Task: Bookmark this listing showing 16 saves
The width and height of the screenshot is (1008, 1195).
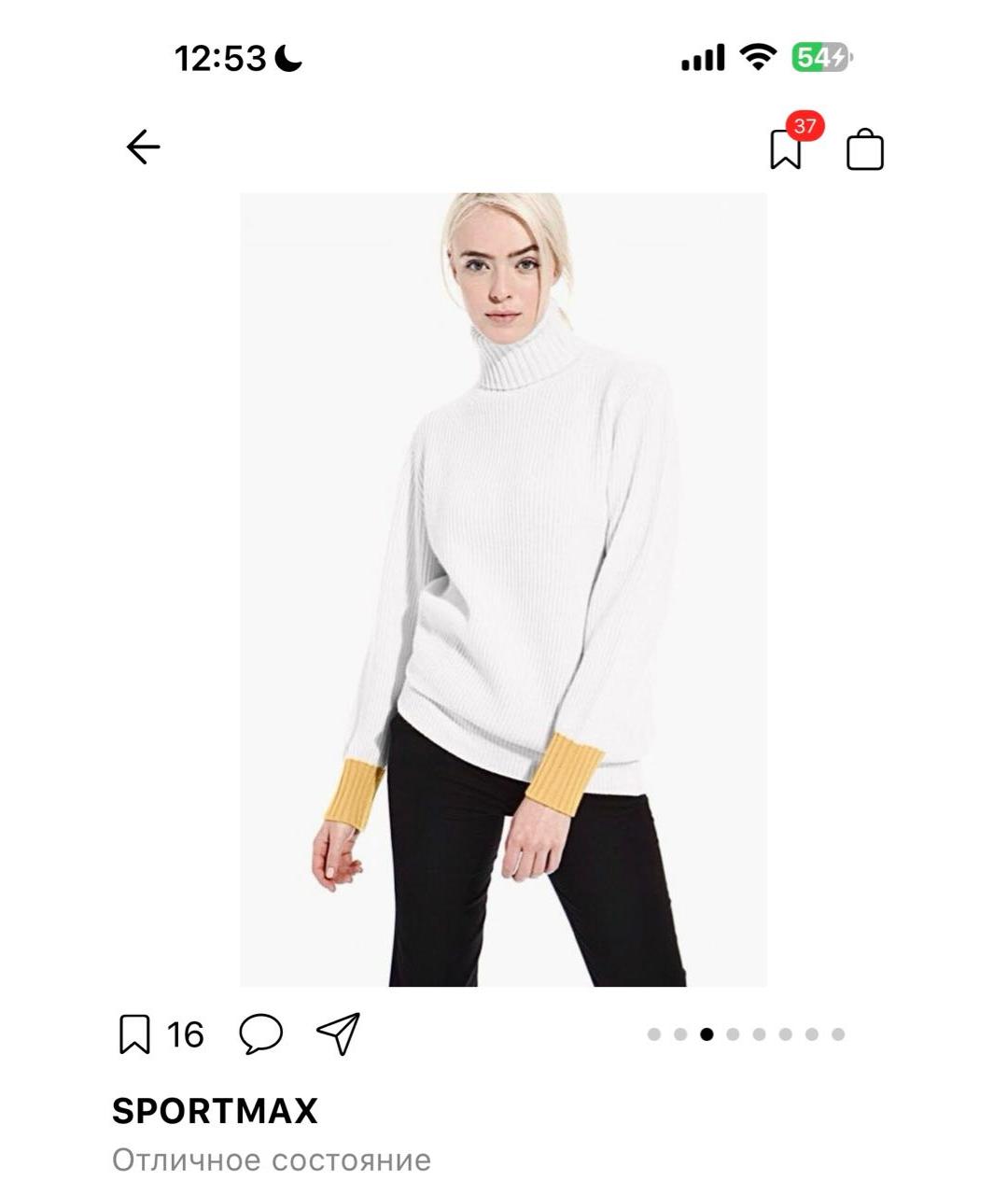Action: (136, 1033)
